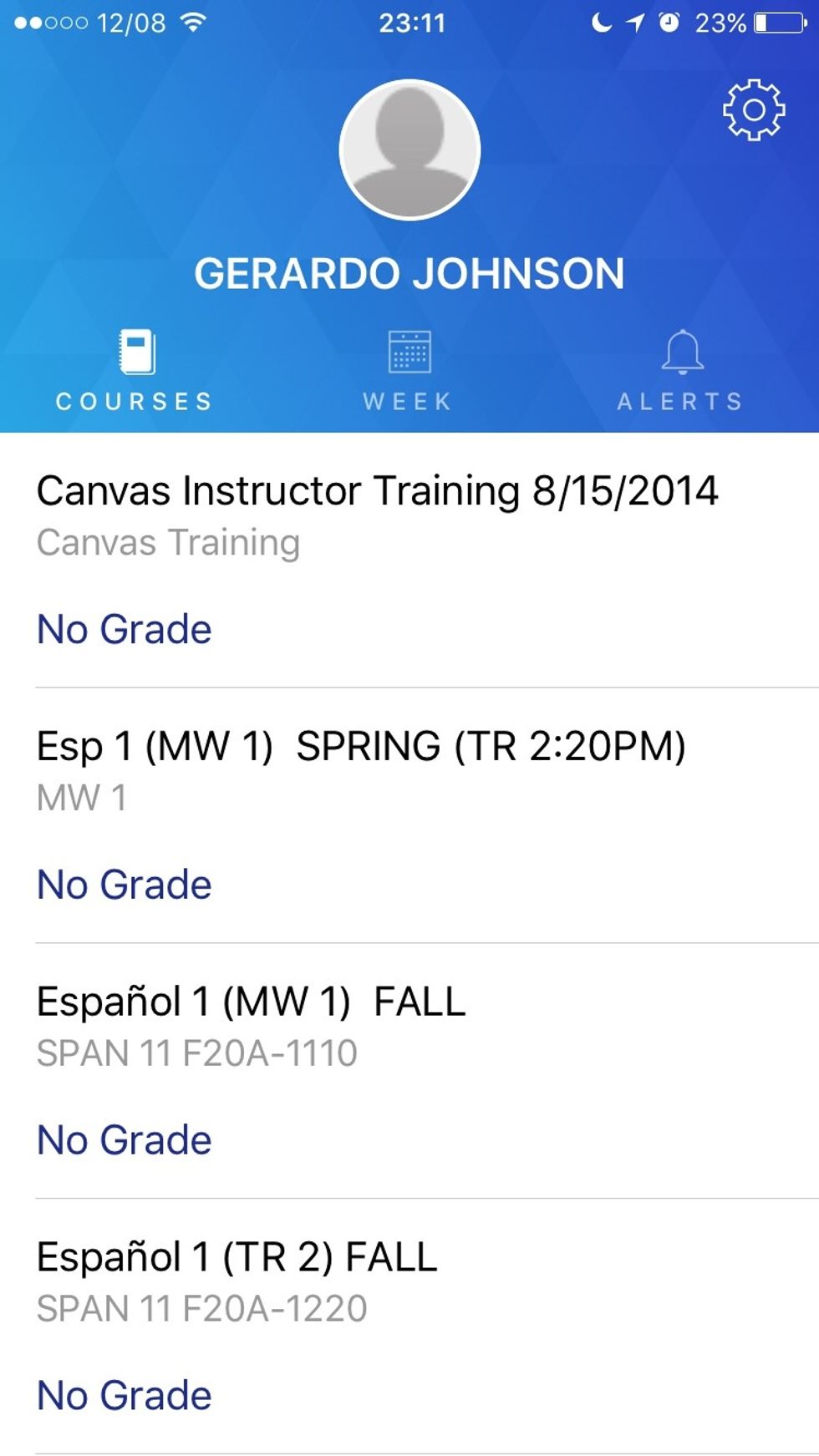Tap No Grade under SPAN 11 F20A-1110
The width and height of the screenshot is (819, 1456).
[x=122, y=1139]
